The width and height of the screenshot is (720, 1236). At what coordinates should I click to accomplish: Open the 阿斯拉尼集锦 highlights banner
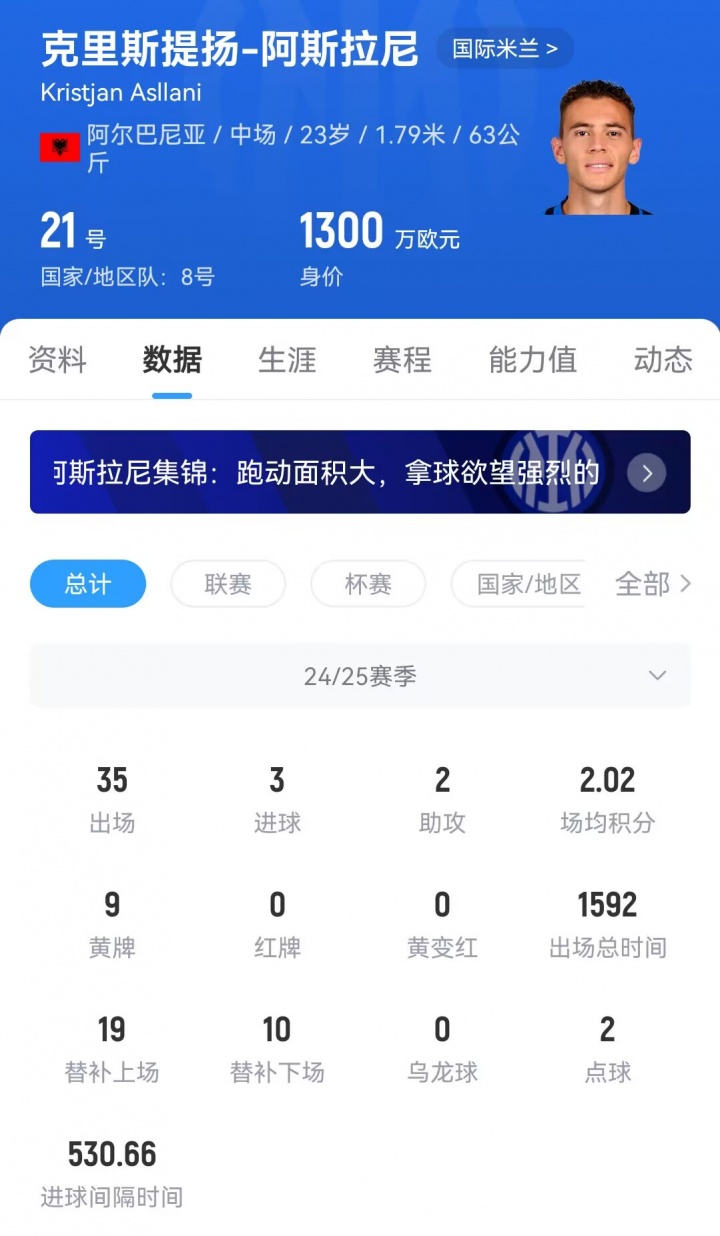tap(360, 472)
